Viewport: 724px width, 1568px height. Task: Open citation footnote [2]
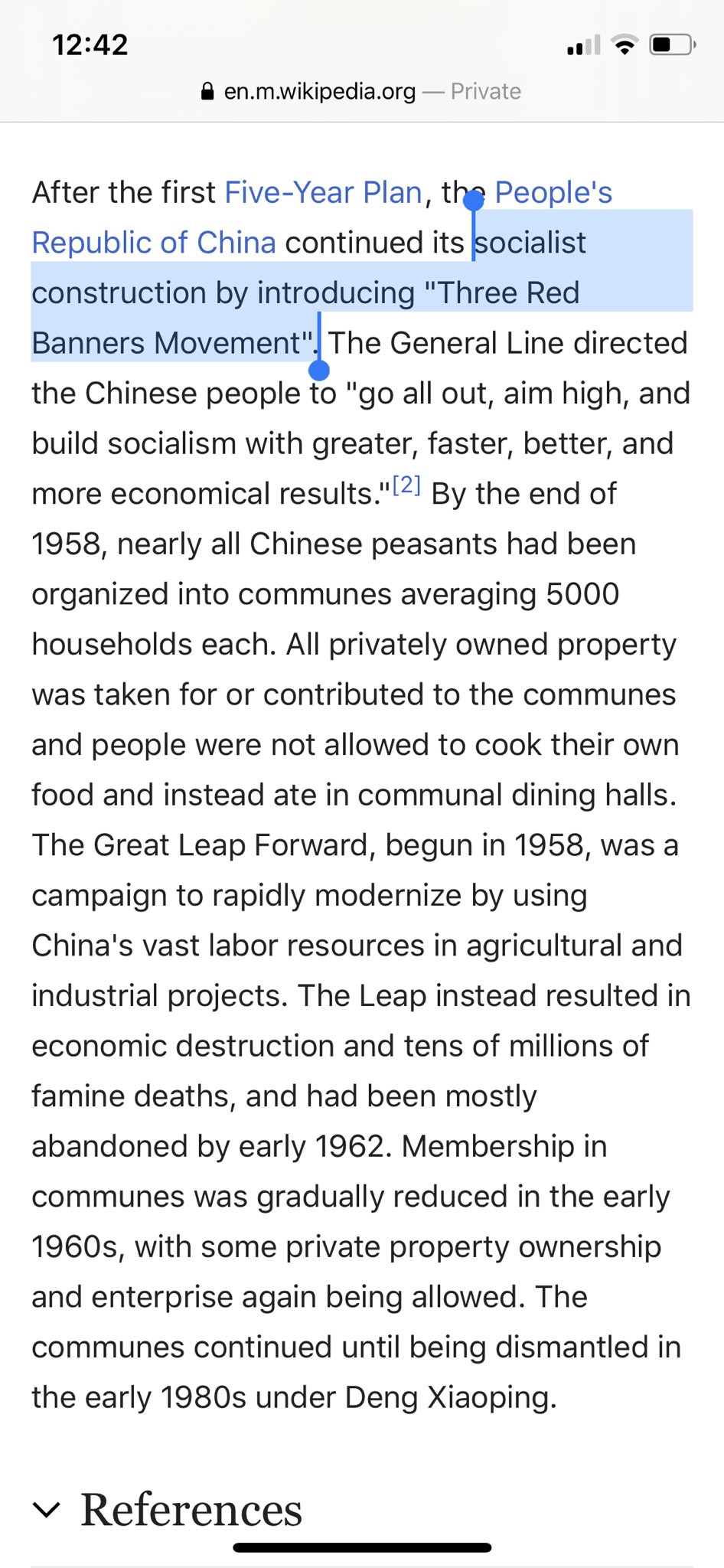(x=406, y=485)
